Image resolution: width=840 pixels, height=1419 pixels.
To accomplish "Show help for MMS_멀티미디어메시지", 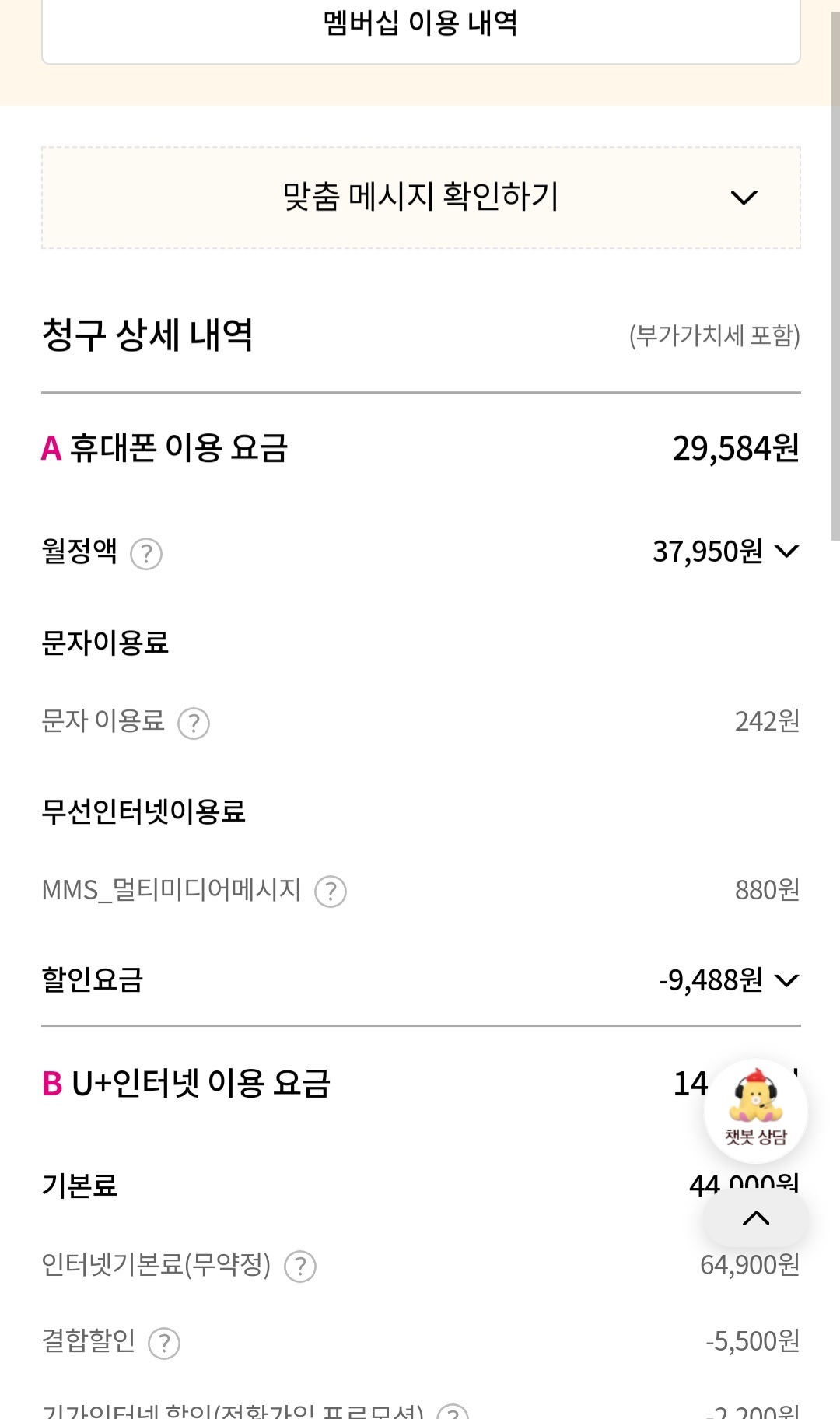I will 331,892.
